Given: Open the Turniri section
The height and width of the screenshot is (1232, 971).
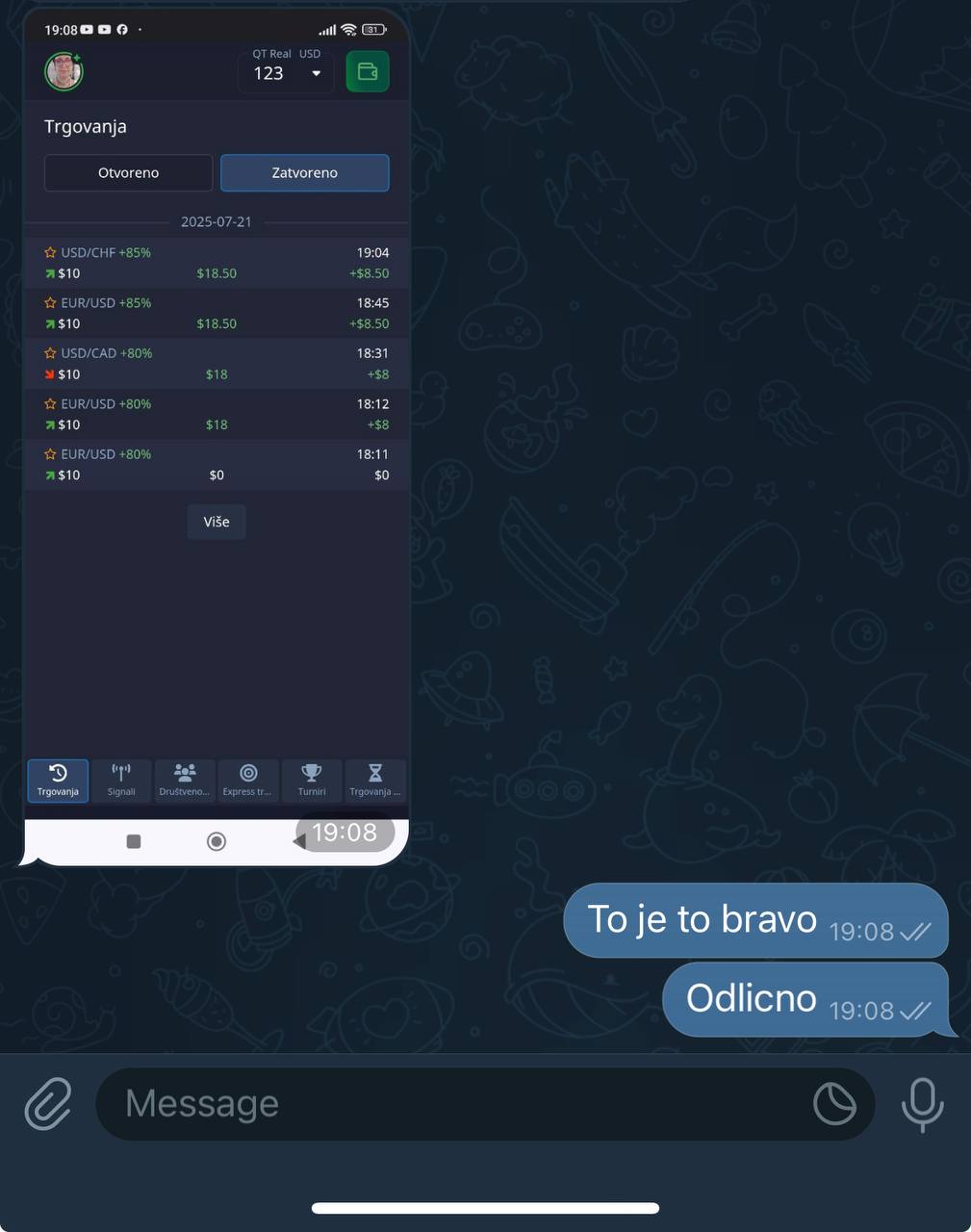Looking at the screenshot, I should (x=311, y=781).
